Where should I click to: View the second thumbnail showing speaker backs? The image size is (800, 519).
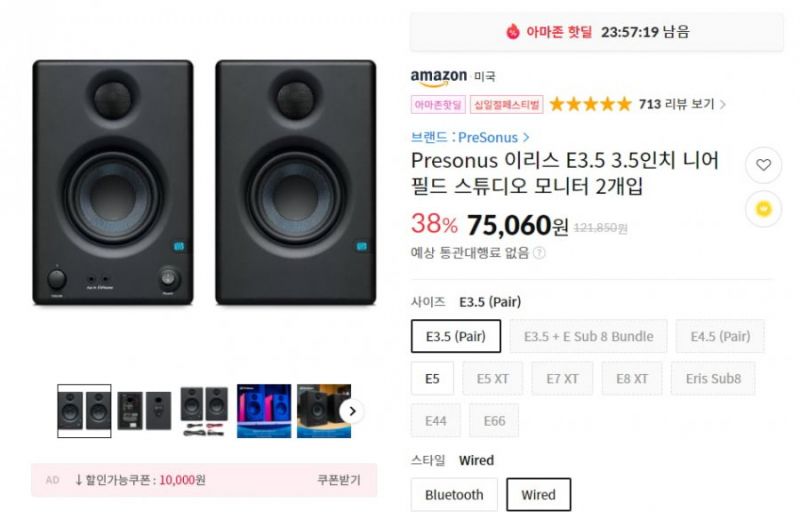tap(144, 411)
